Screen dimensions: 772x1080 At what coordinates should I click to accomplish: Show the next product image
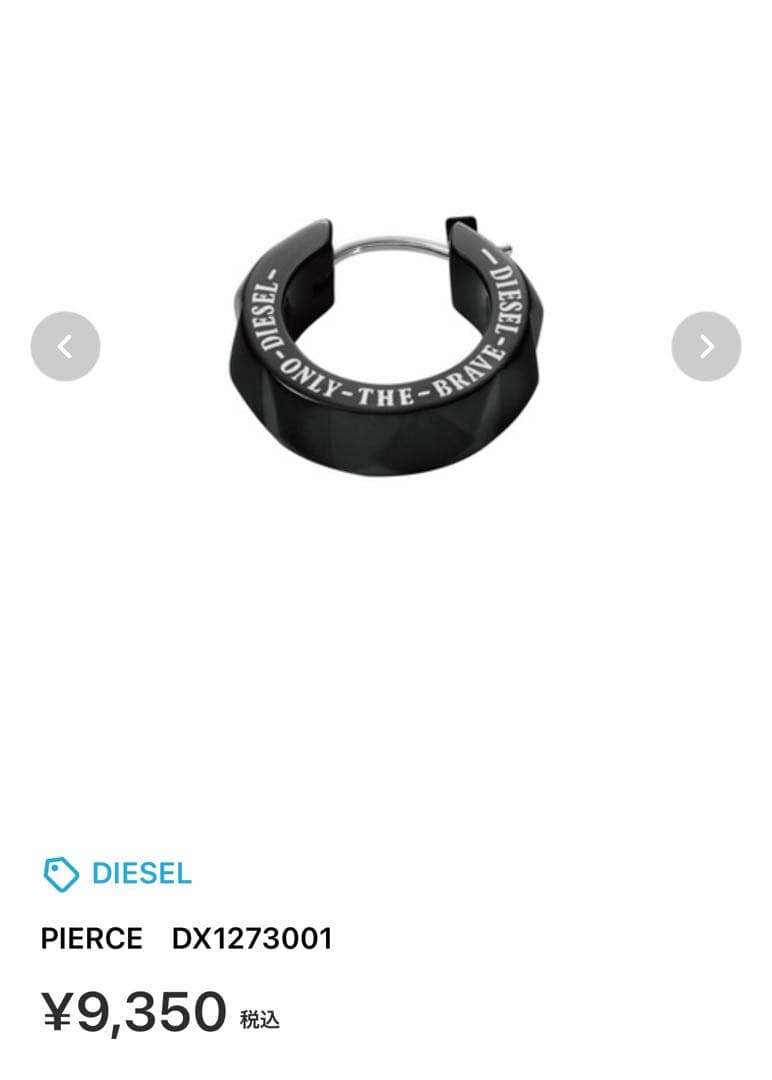pyautogui.click(x=706, y=346)
